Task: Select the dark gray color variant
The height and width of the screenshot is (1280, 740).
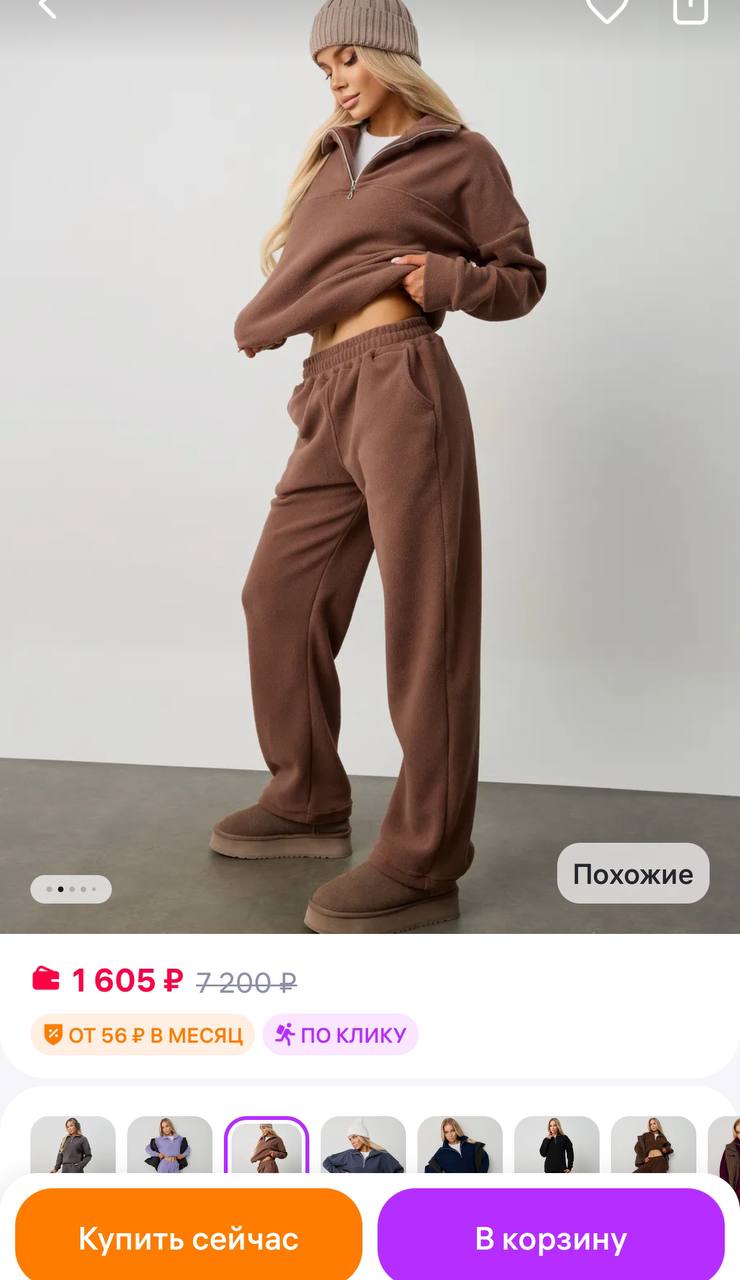Action: coord(73,1146)
